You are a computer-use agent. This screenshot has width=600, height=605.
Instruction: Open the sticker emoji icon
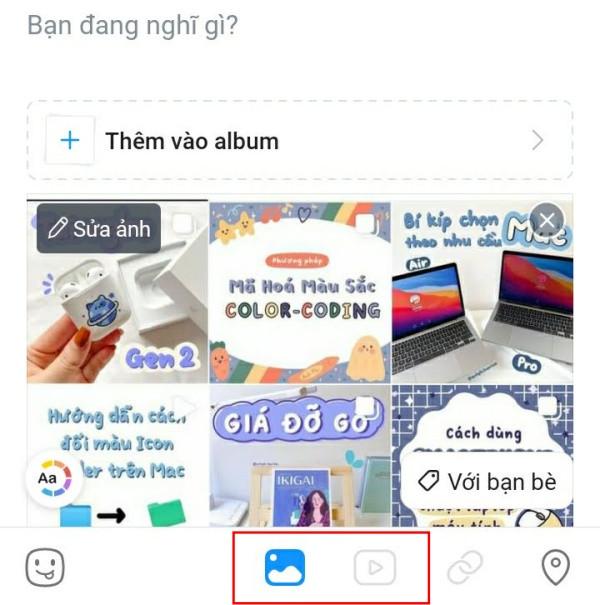pos(45,568)
